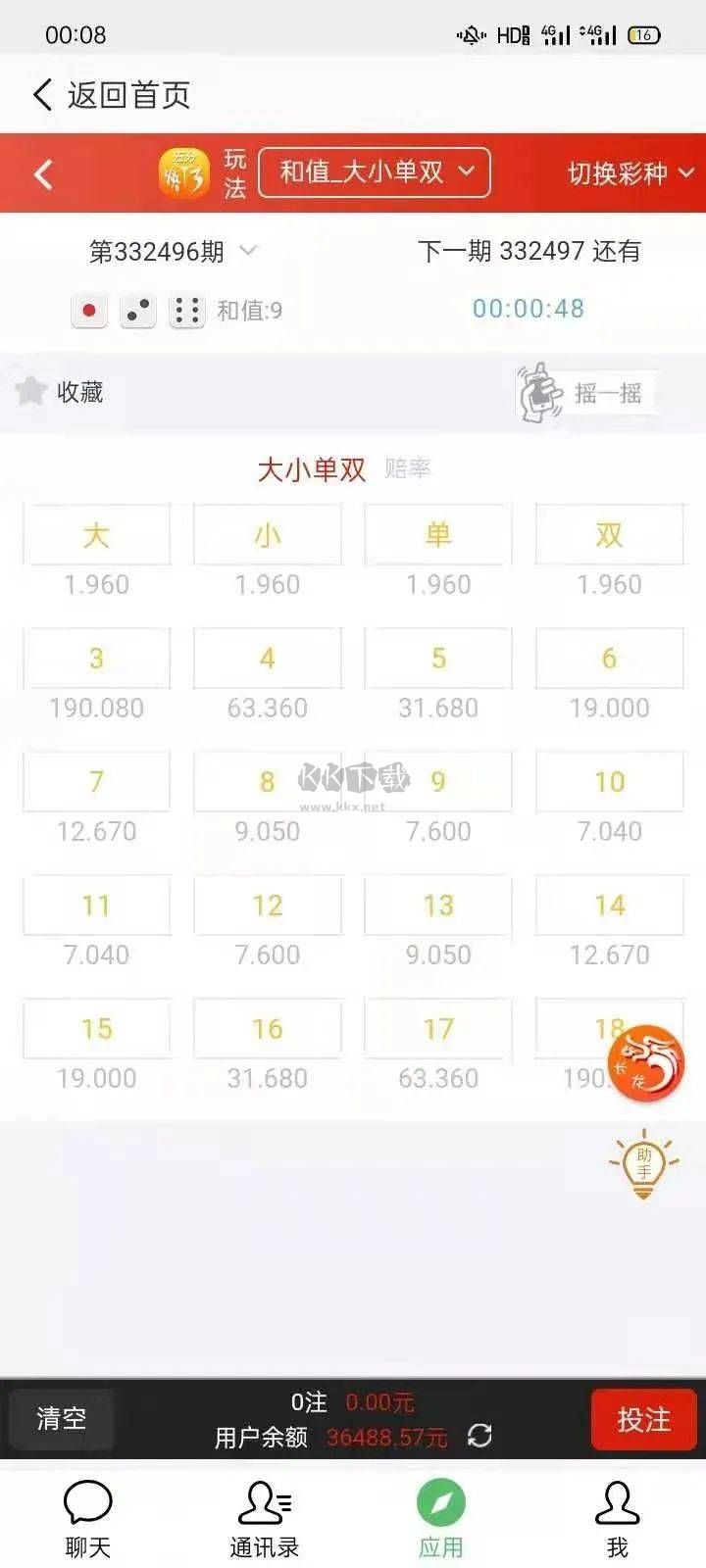Refresh the 用户余额 balance

click(479, 1436)
